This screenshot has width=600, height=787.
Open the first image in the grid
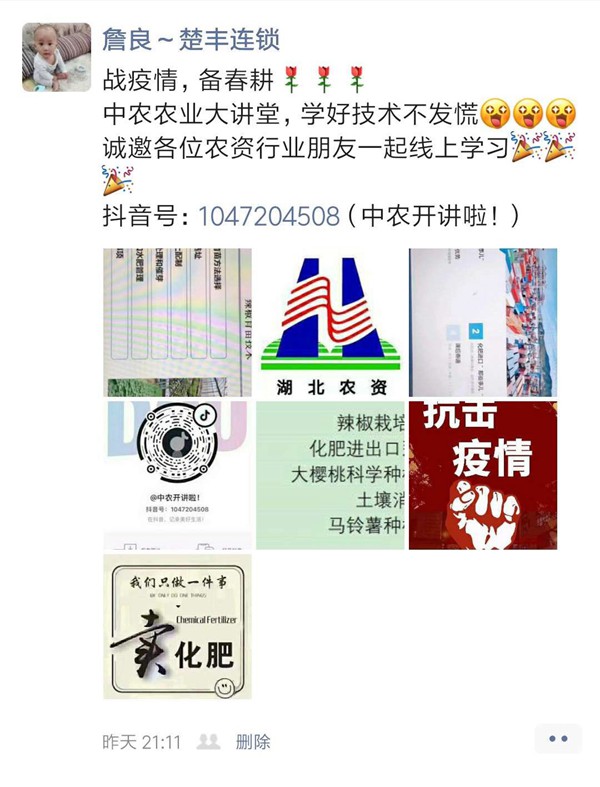pyautogui.click(x=177, y=323)
